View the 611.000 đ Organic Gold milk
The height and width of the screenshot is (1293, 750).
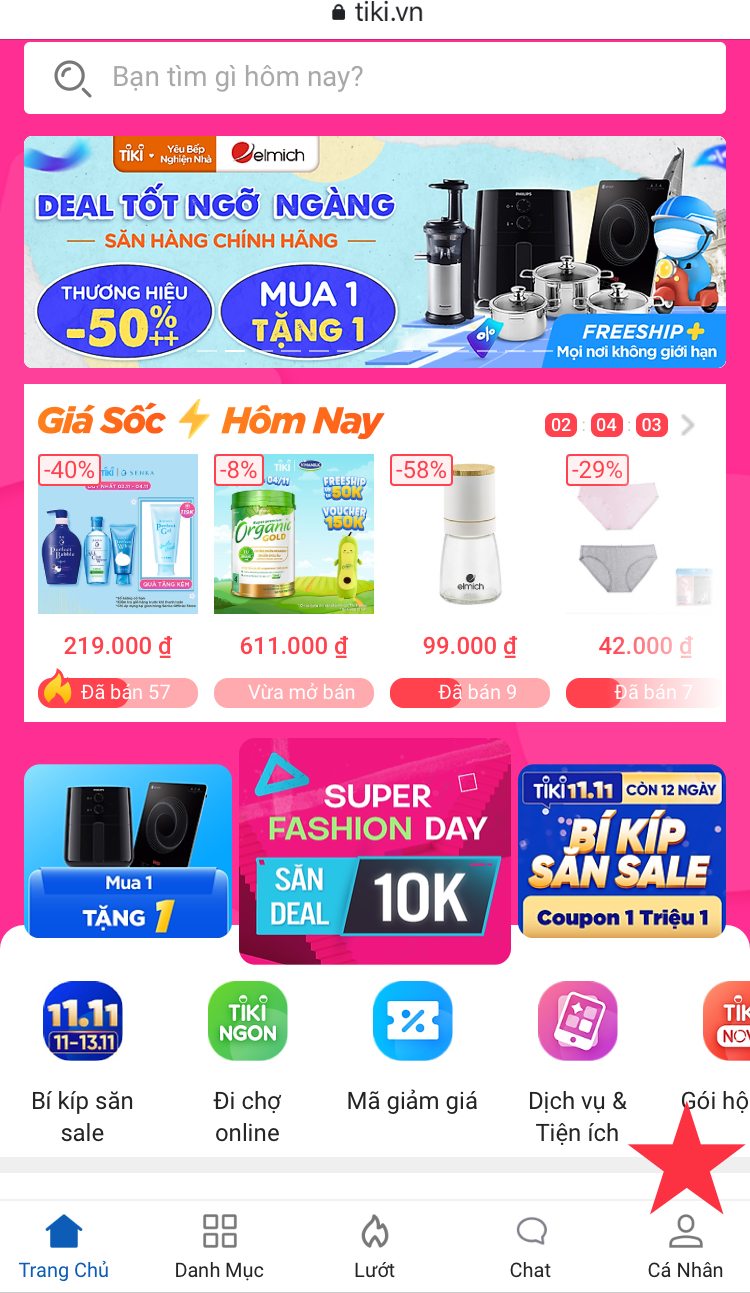click(294, 535)
